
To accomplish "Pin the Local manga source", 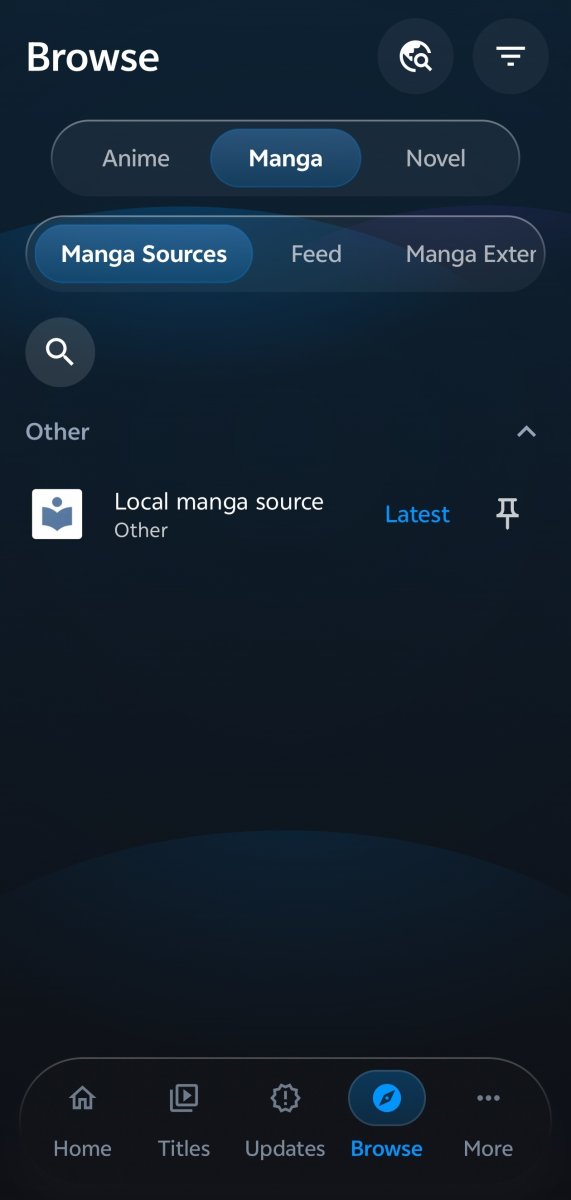I will pos(507,514).
